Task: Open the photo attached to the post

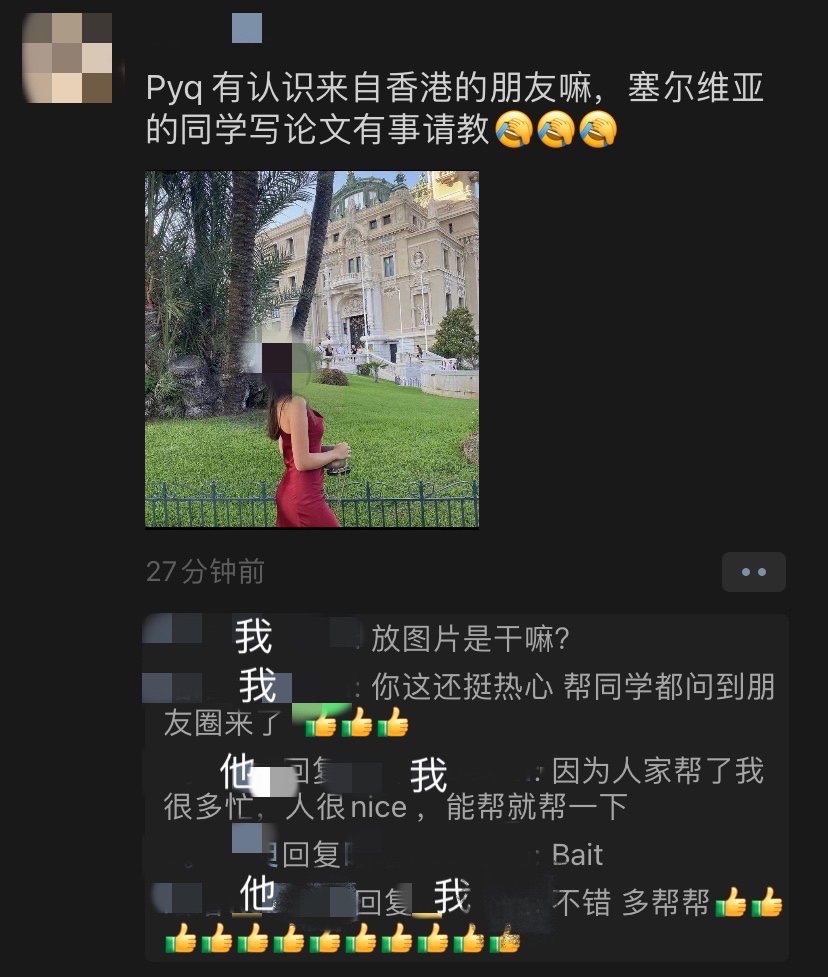Action: 311,348
